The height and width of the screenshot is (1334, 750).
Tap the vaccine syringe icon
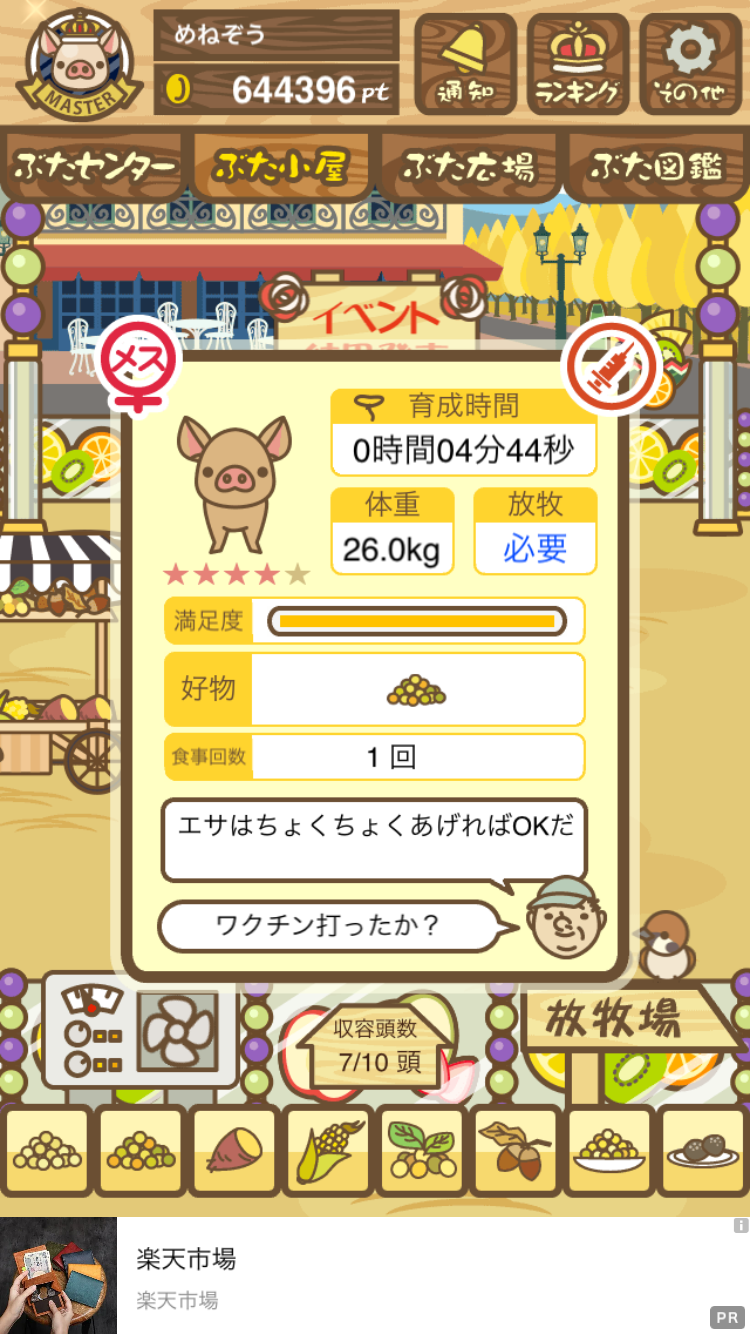tap(614, 367)
